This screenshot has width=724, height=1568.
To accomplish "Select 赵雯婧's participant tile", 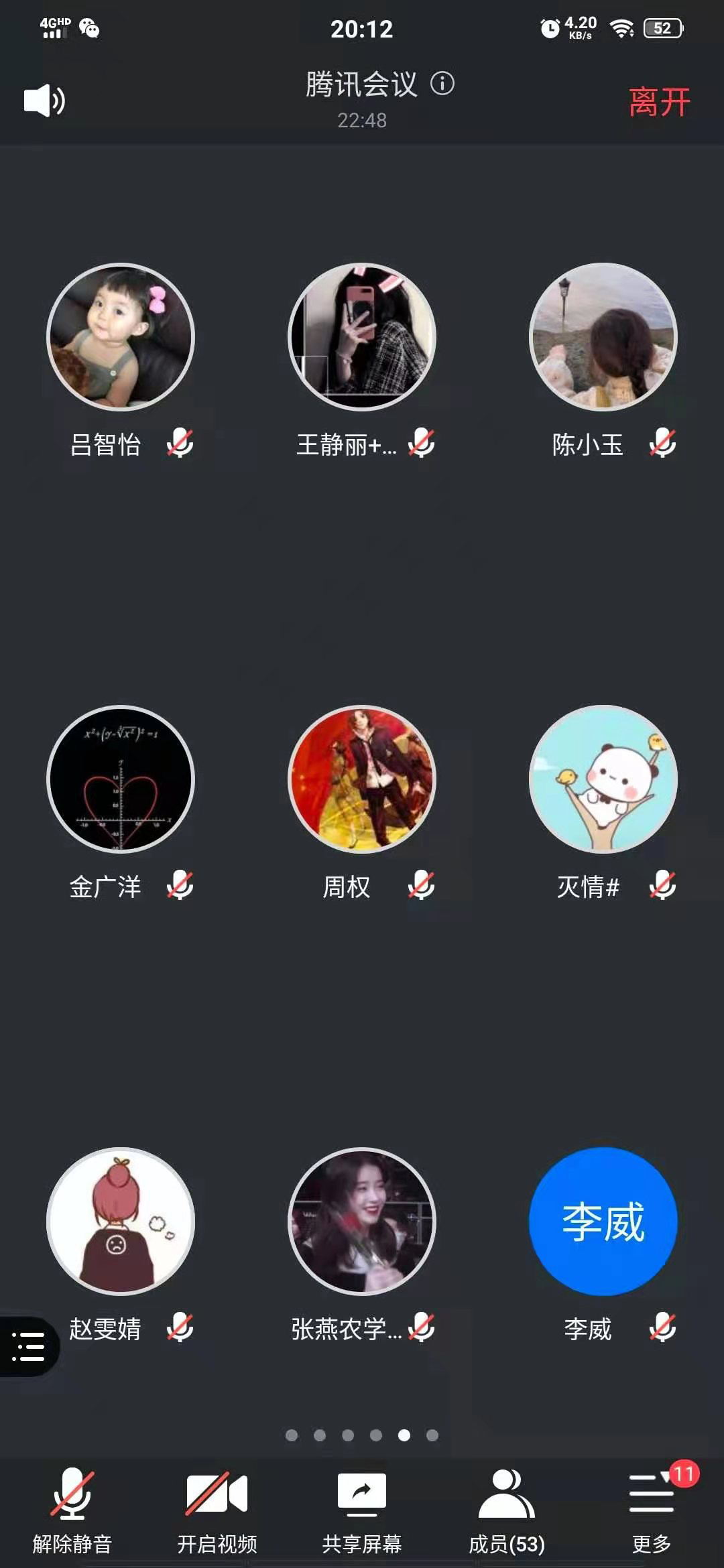I will (121, 1221).
